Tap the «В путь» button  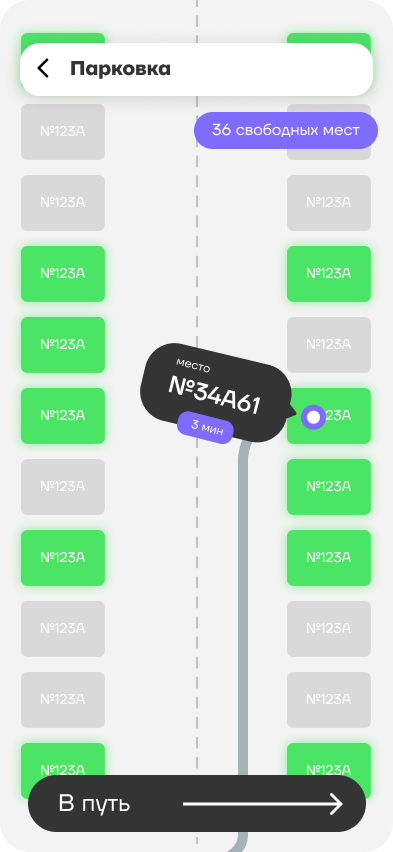click(197, 803)
